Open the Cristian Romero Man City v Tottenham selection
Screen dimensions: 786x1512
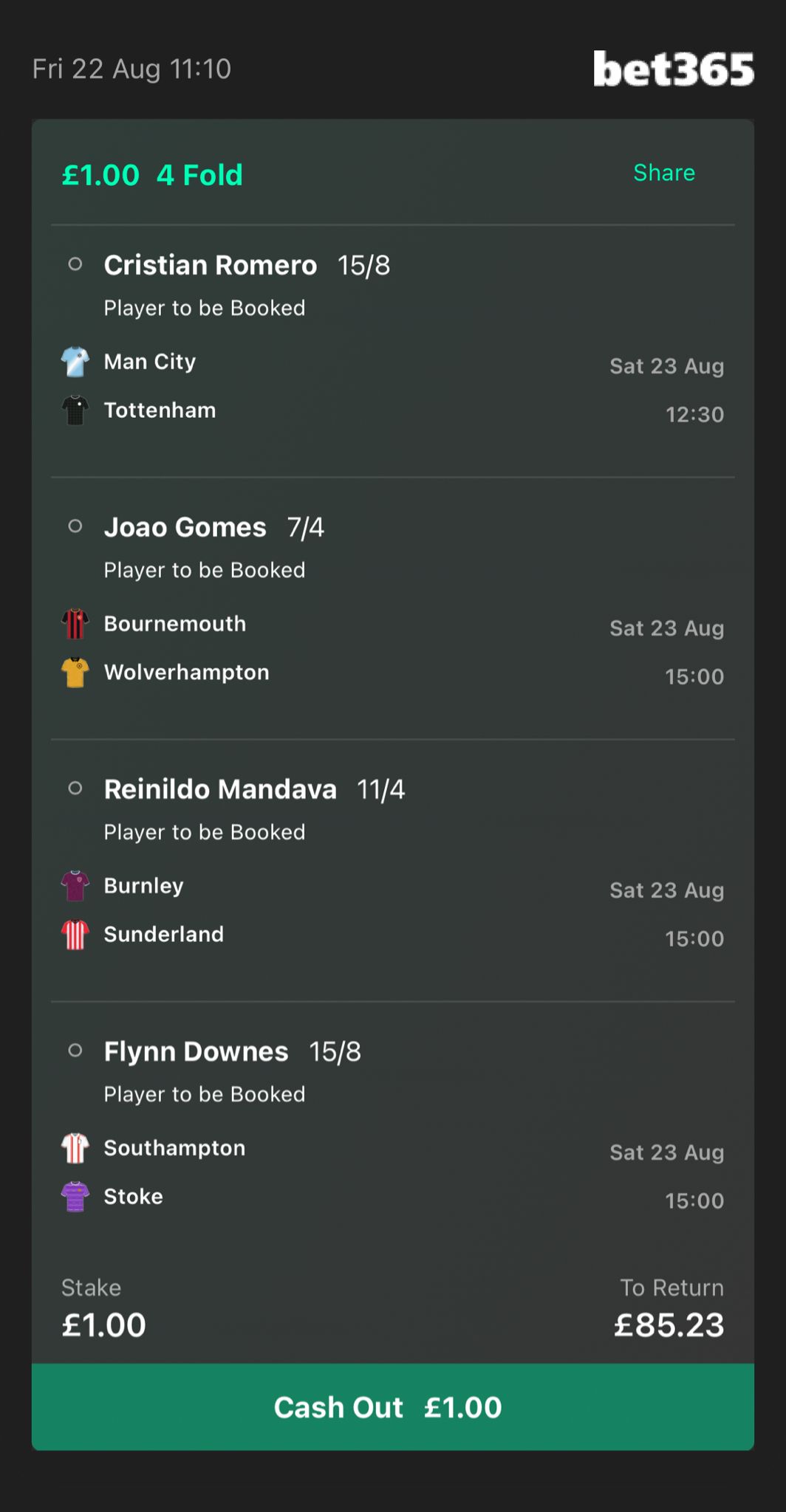[x=393, y=351]
